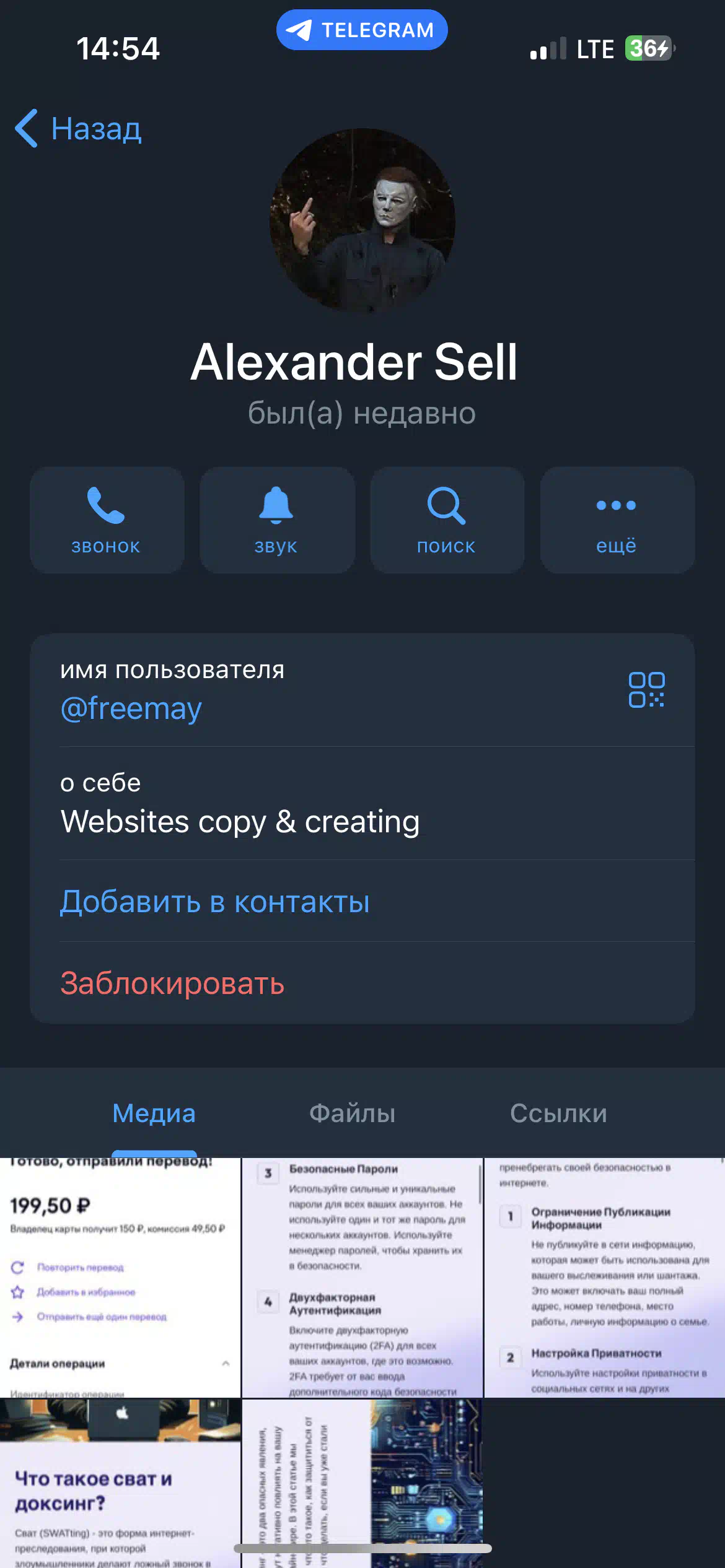Search the chat with the поиск button

(447, 520)
